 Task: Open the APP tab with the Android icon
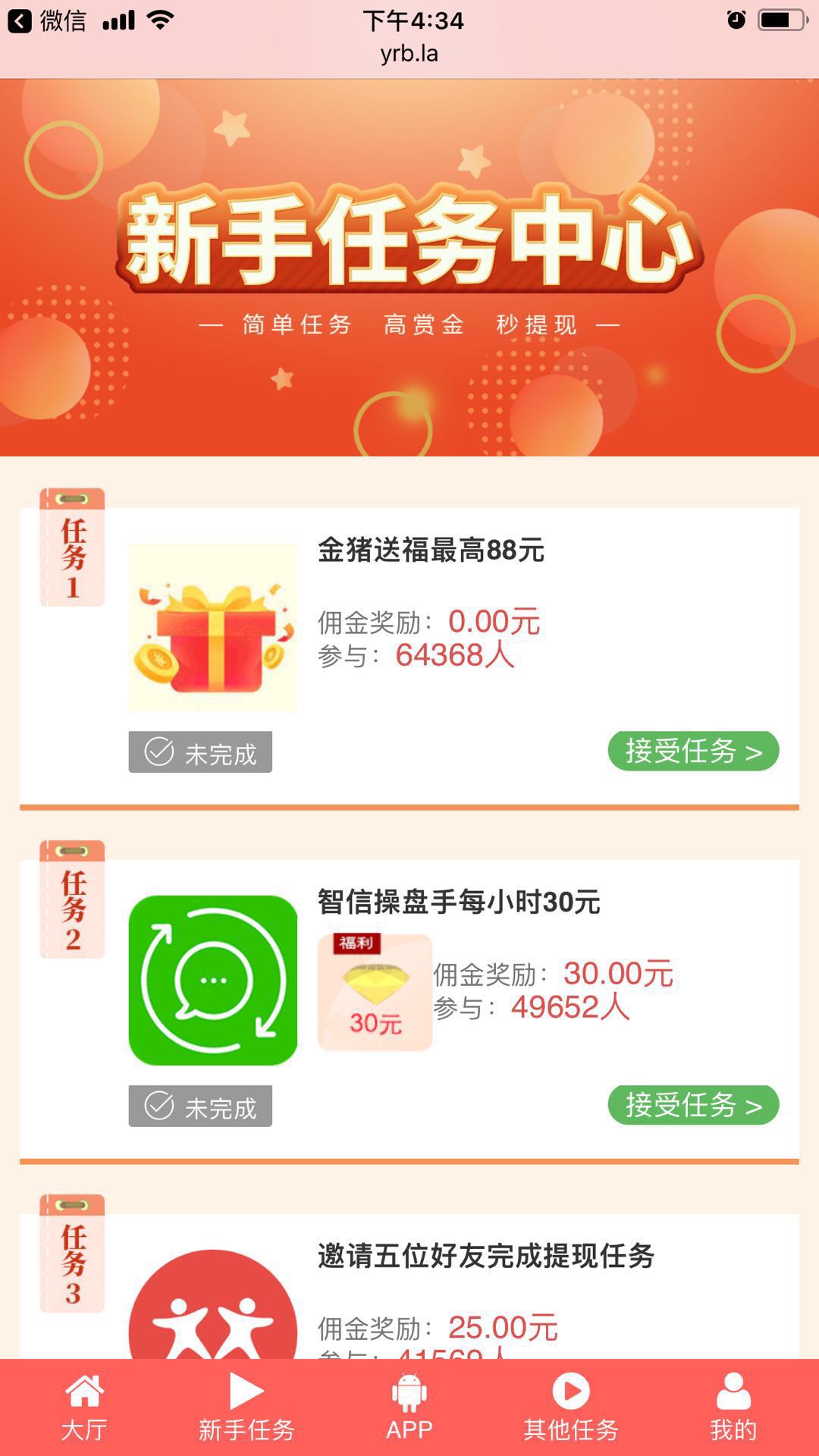(409, 1407)
